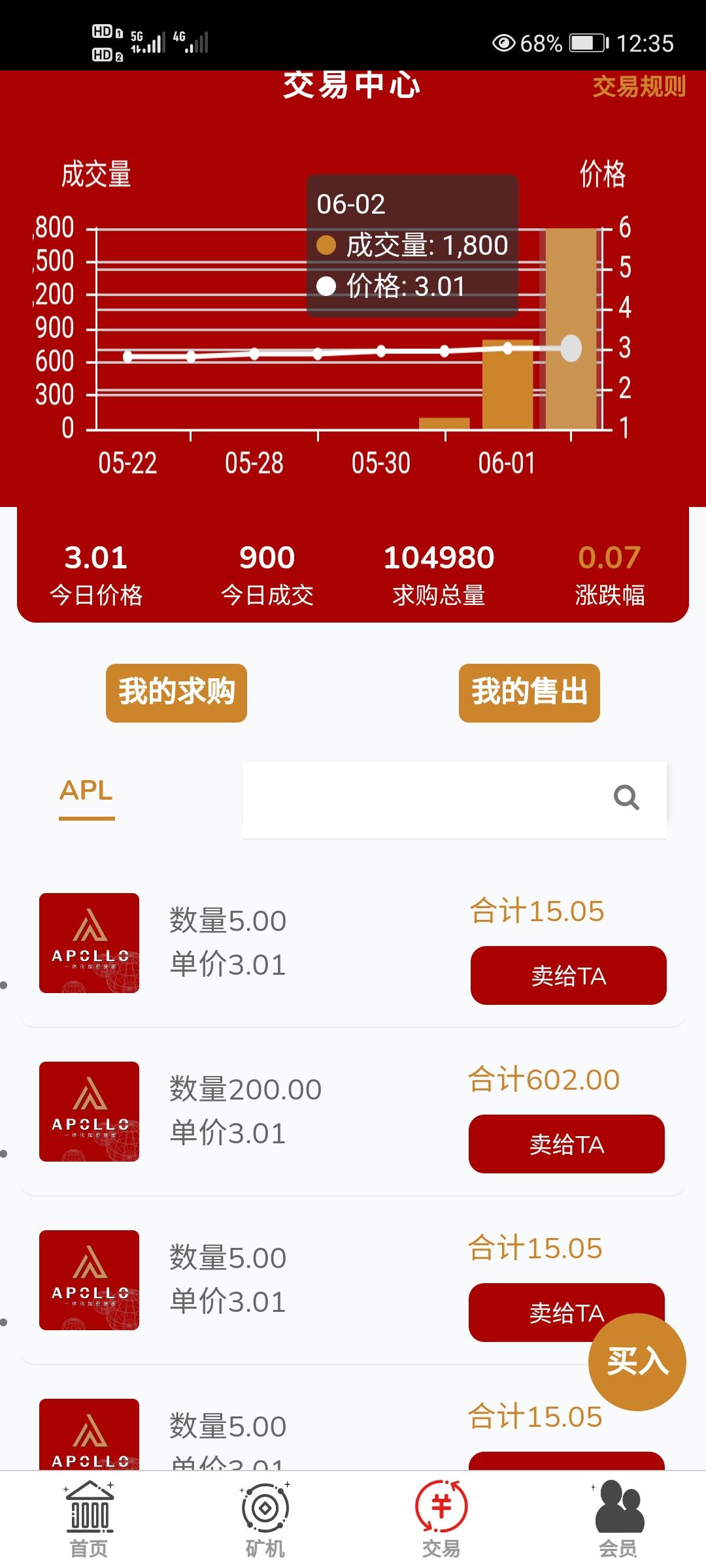706x1568 pixels.
Task: Switch to the APL tab
Action: click(86, 791)
